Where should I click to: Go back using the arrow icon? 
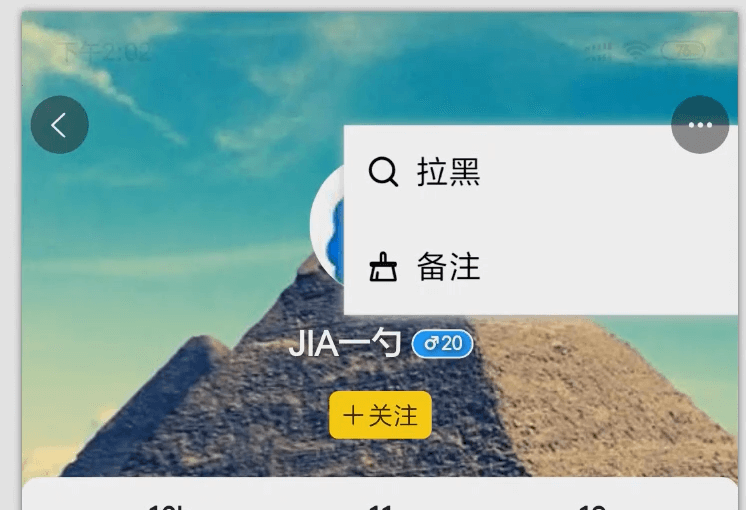point(59,125)
